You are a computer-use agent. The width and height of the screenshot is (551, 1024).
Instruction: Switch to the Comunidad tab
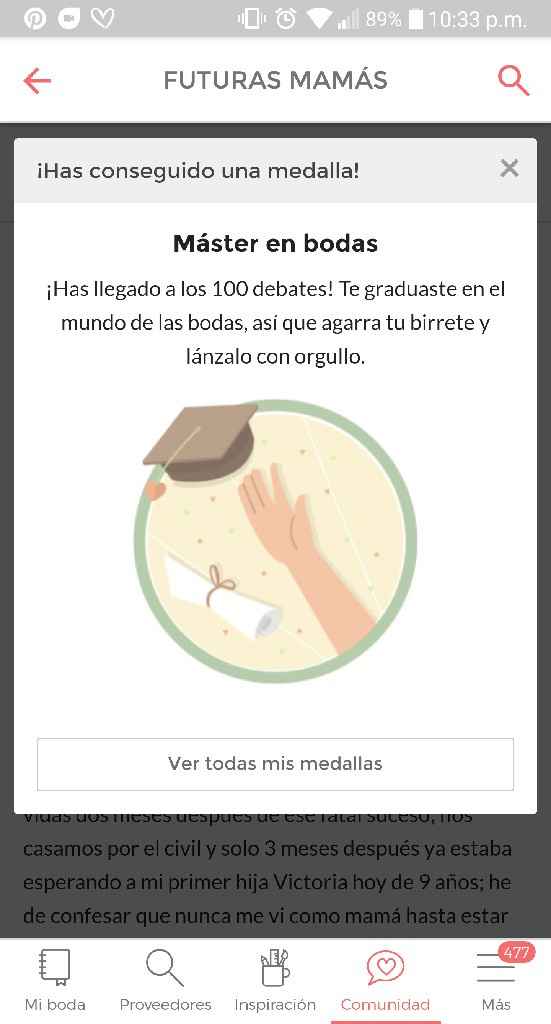(x=385, y=981)
